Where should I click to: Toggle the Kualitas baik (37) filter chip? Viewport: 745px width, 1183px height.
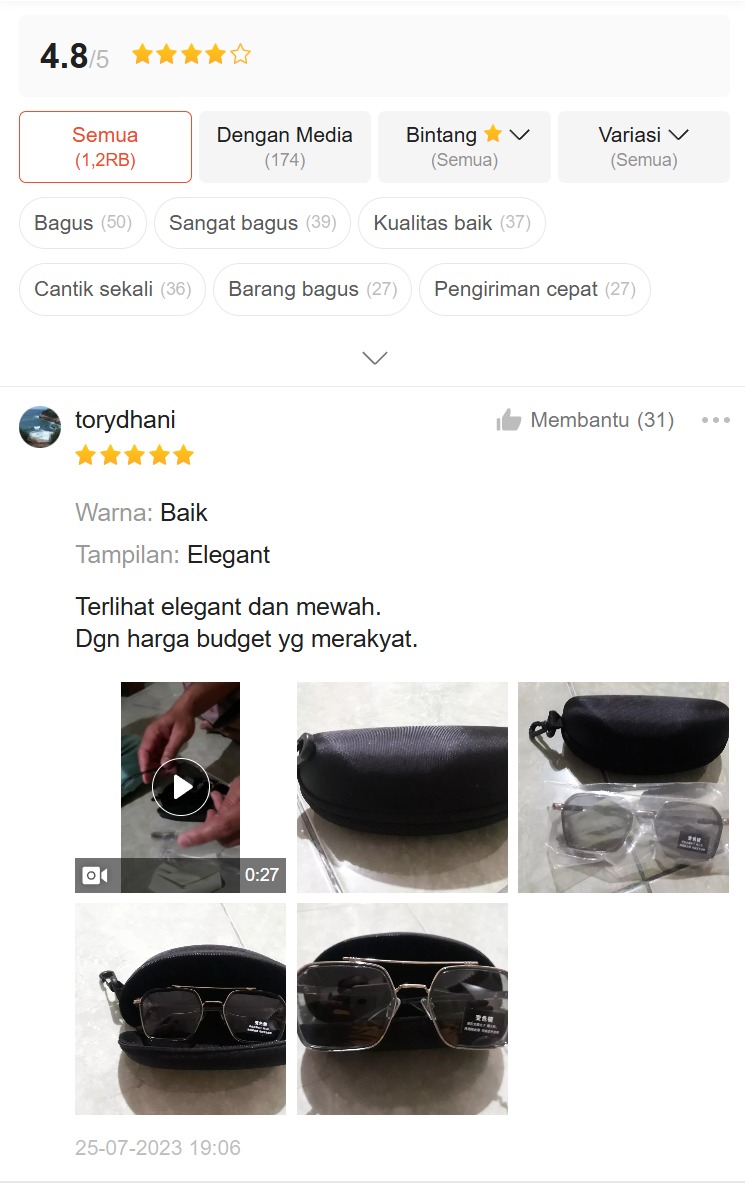(x=452, y=223)
